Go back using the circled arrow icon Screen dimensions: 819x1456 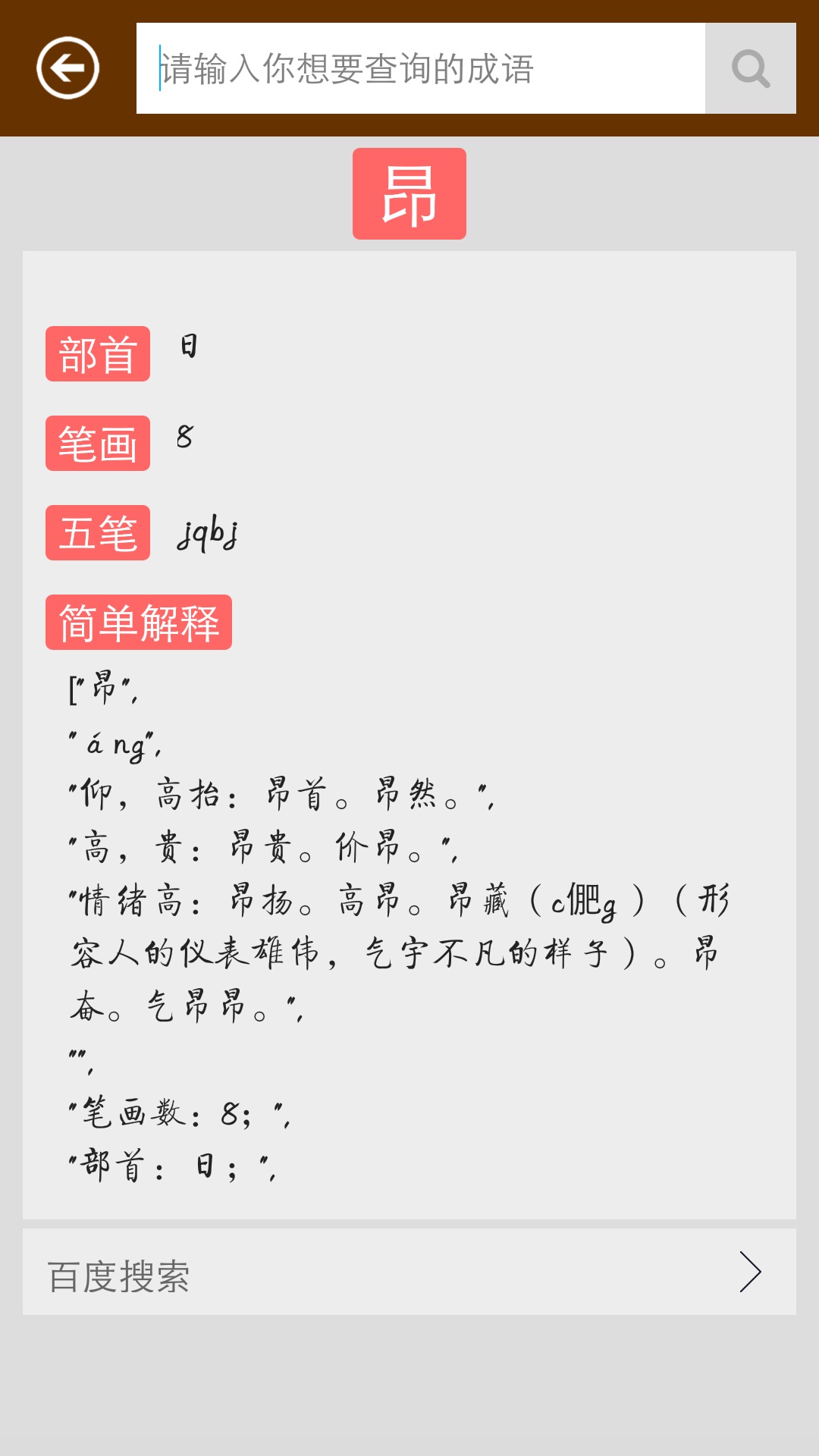[68, 68]
